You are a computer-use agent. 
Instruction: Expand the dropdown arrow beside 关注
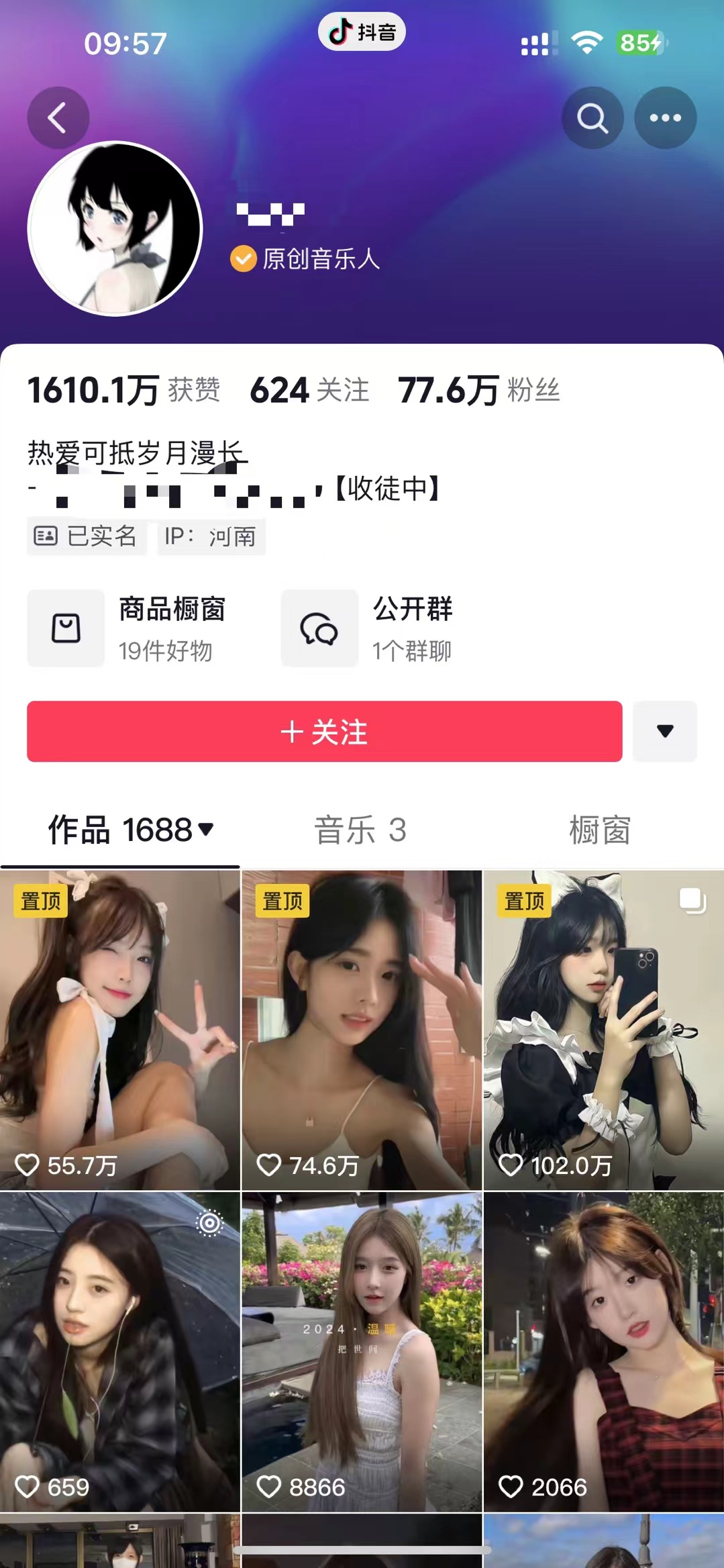664,732
